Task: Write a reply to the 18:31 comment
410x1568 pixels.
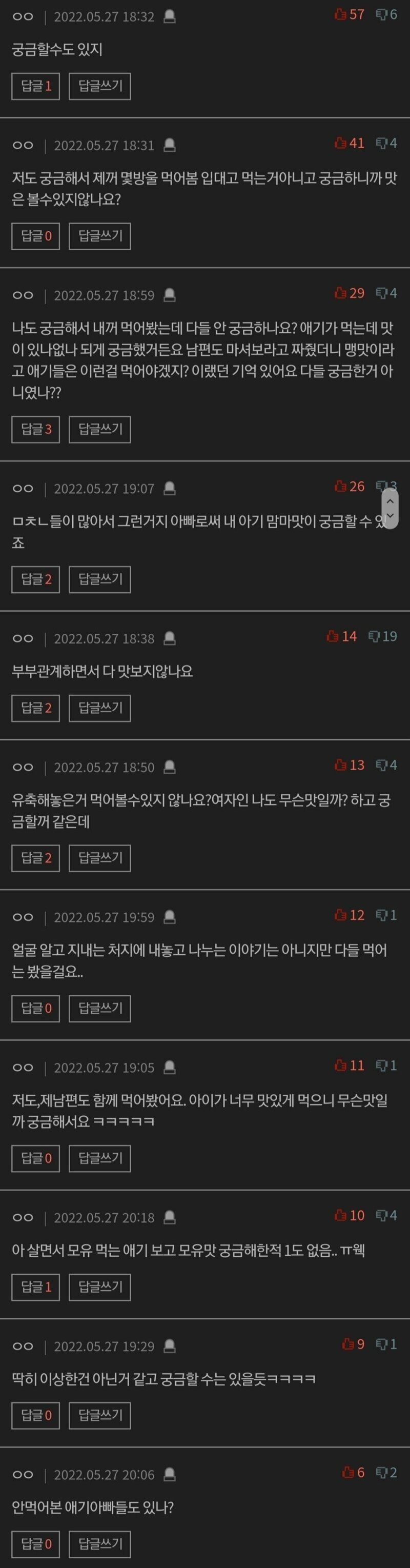Action: pyautogui.click(x=100, y=236)
